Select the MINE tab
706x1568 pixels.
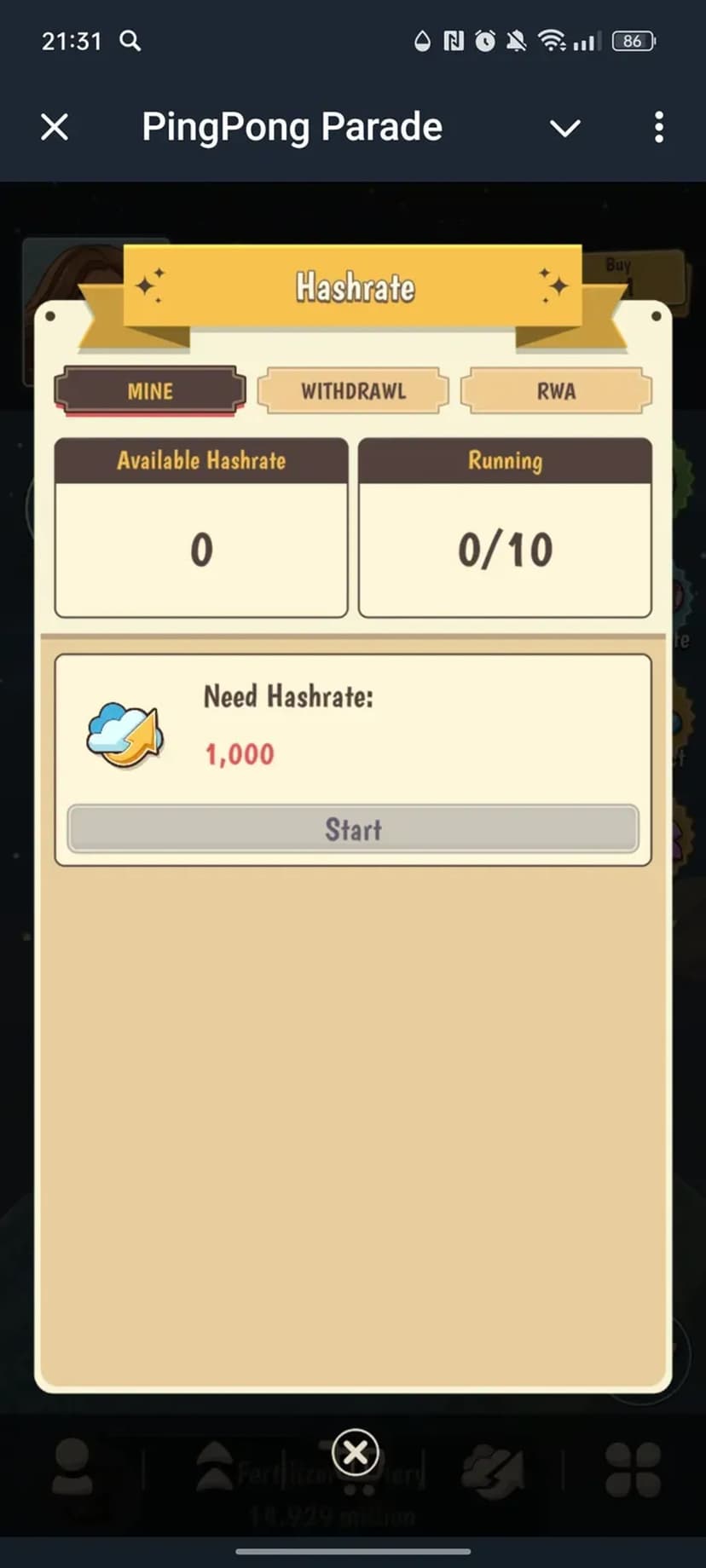pyautogui.click(x=150, y=391)
